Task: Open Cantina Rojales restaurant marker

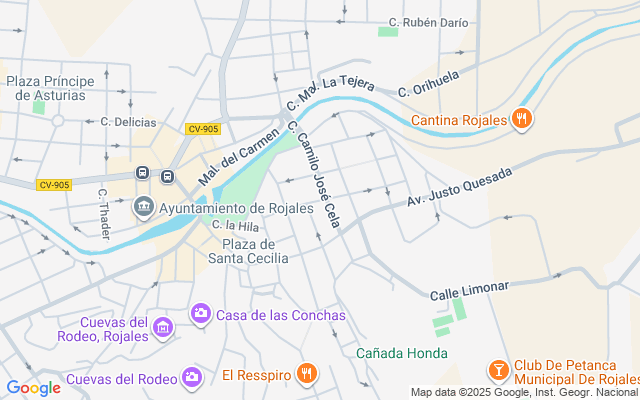Action: [521, 121]
